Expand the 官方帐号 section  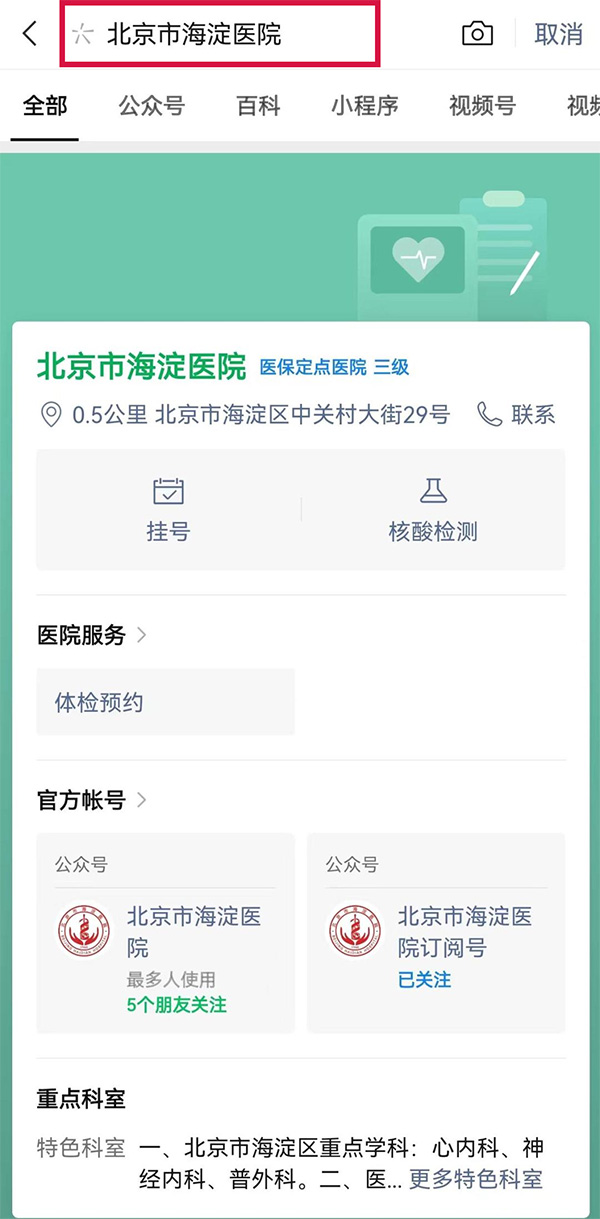(x=92, y=800)
